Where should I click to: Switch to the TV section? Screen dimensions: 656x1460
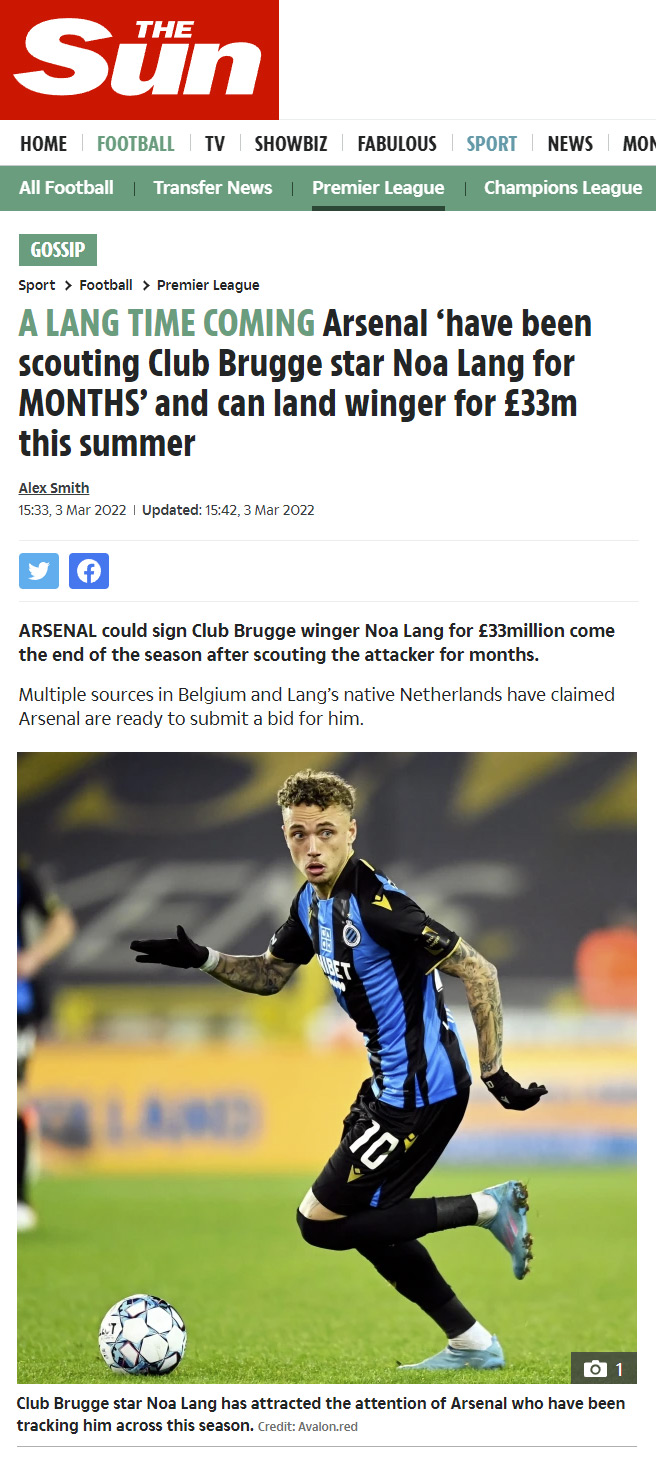pos(215,144)
